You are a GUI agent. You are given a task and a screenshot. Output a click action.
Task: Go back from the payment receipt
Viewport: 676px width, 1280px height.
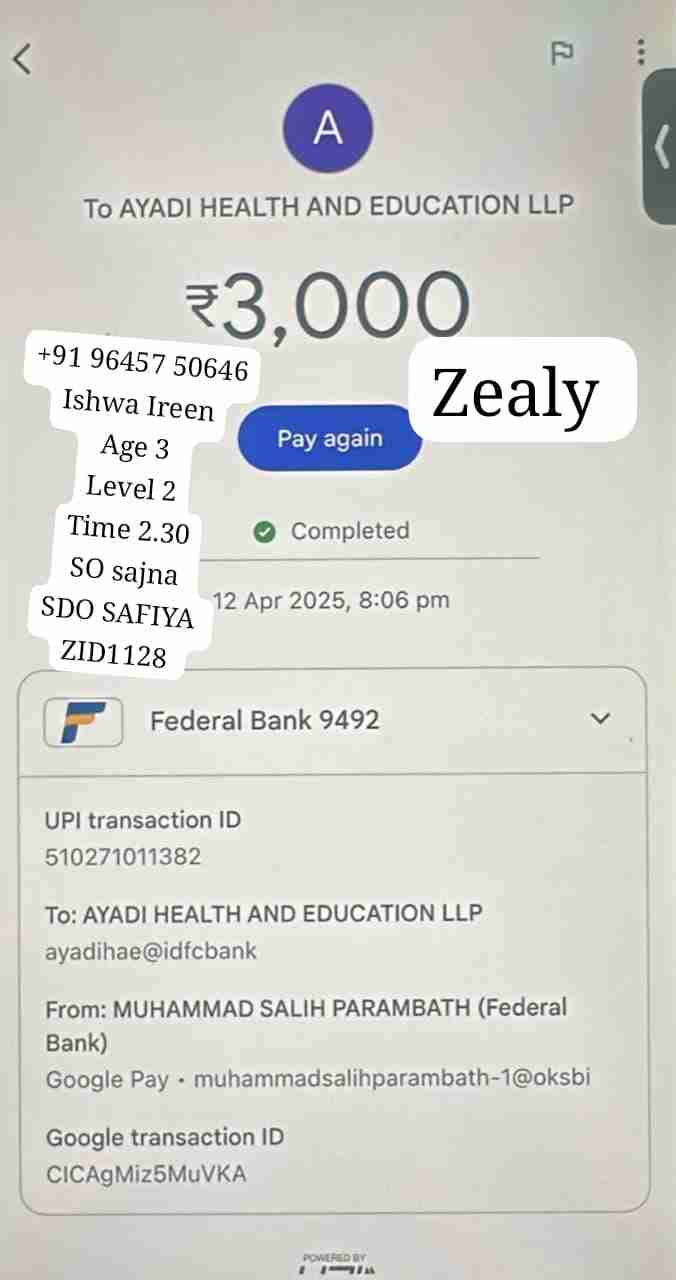pyautogui.click(x=23, y=58)
